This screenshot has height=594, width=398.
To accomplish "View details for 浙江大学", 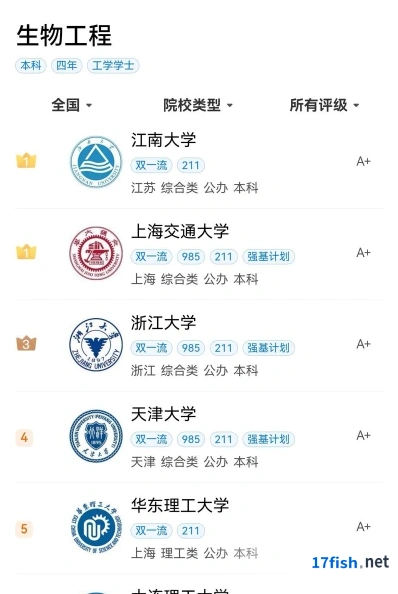I will [199, 345].
